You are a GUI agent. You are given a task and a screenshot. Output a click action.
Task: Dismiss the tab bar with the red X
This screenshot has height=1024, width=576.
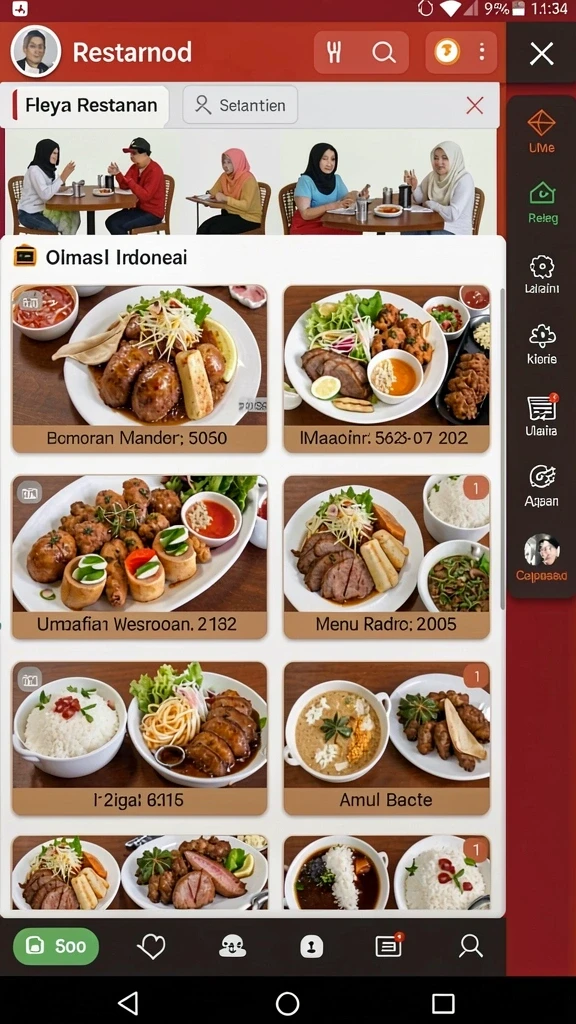pos(475,105)
